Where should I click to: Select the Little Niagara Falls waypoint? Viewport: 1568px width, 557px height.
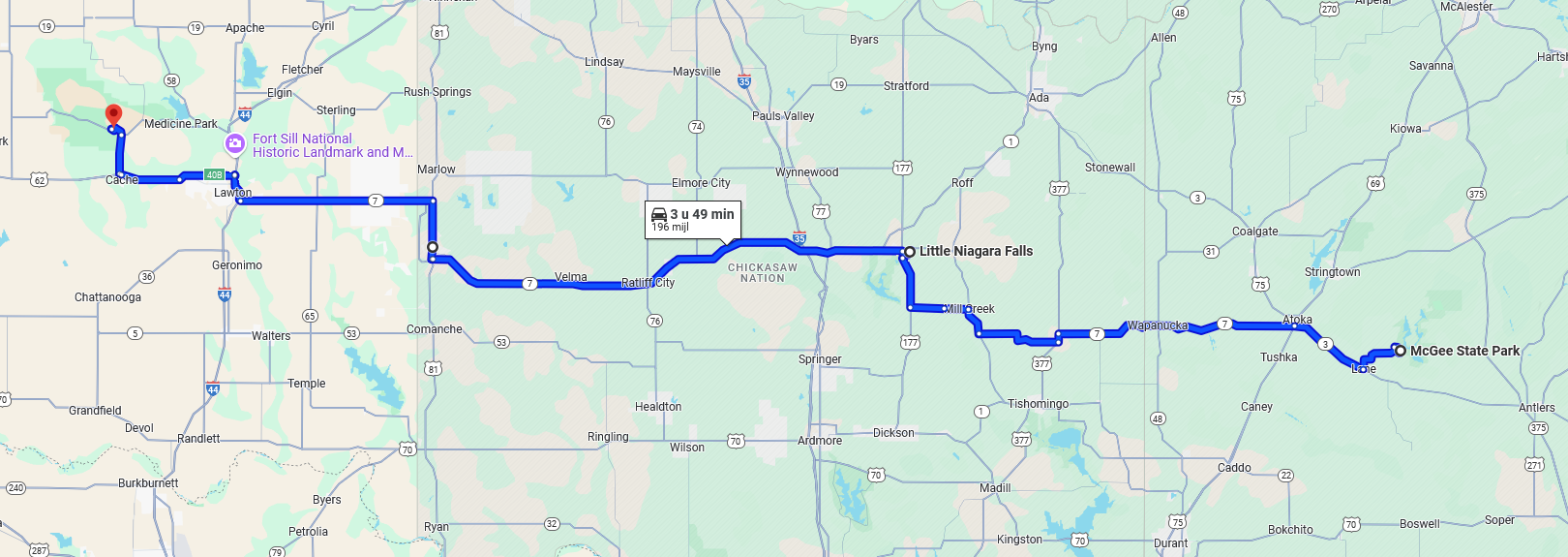click(909, 252)
